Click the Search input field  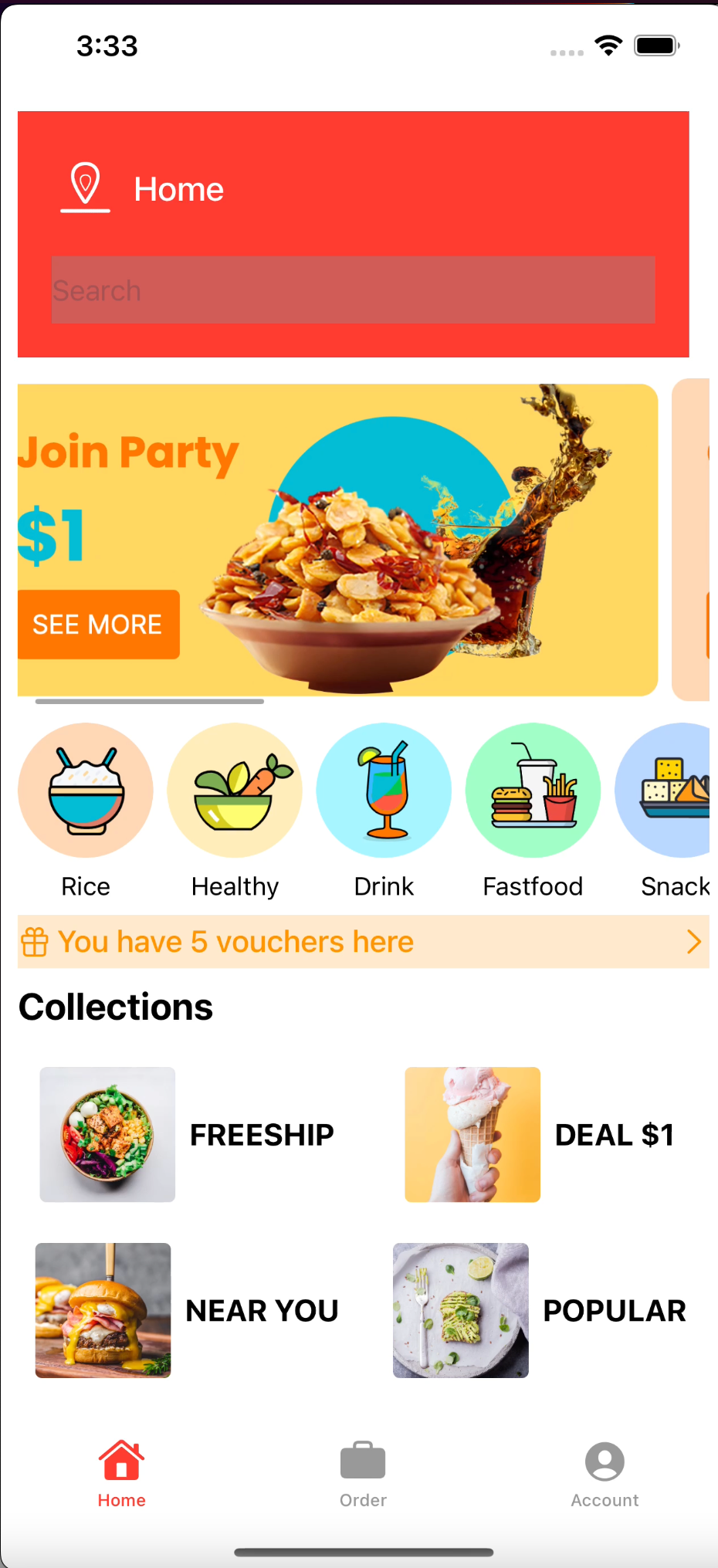pyautogui.click(x=353, y=290)
